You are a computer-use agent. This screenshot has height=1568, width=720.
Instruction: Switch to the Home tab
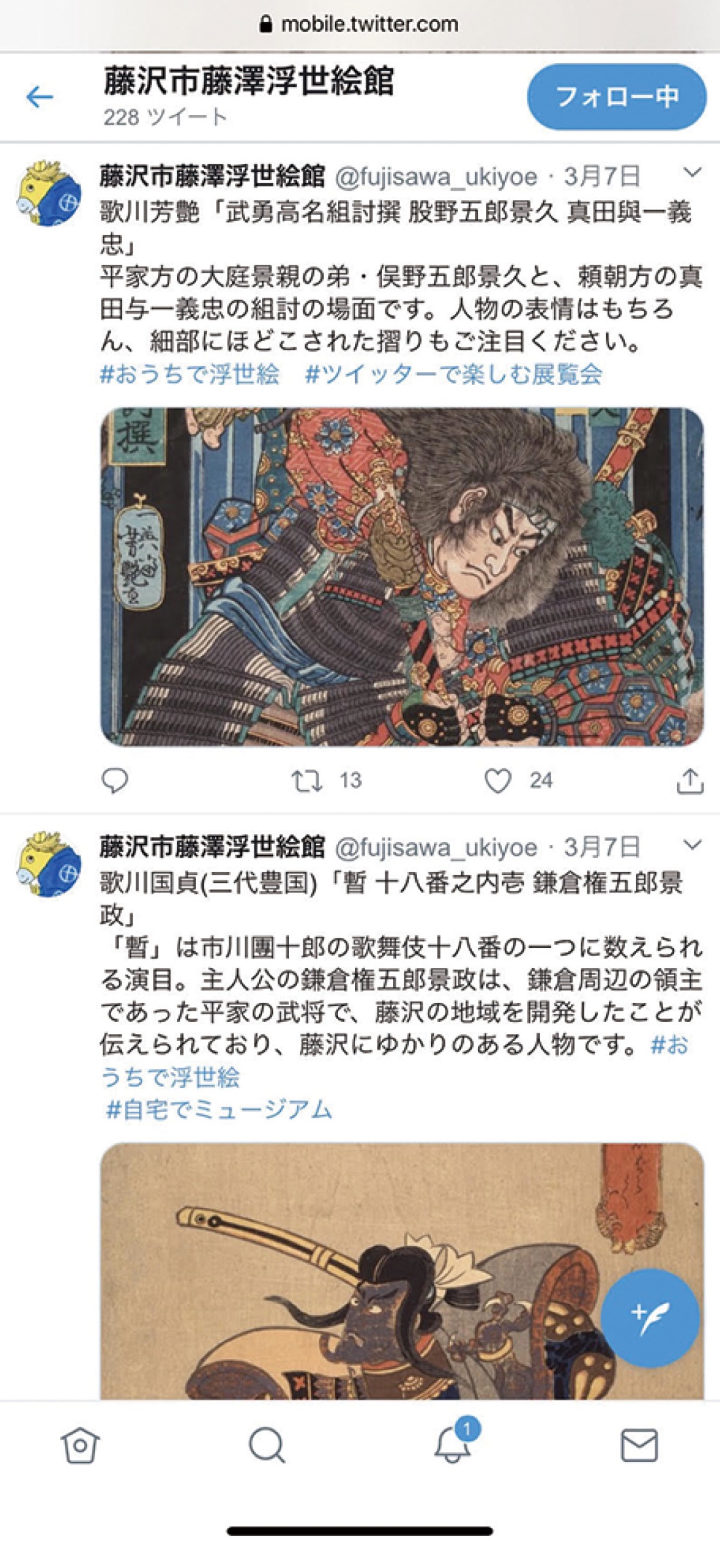[x=80, y=1444]
